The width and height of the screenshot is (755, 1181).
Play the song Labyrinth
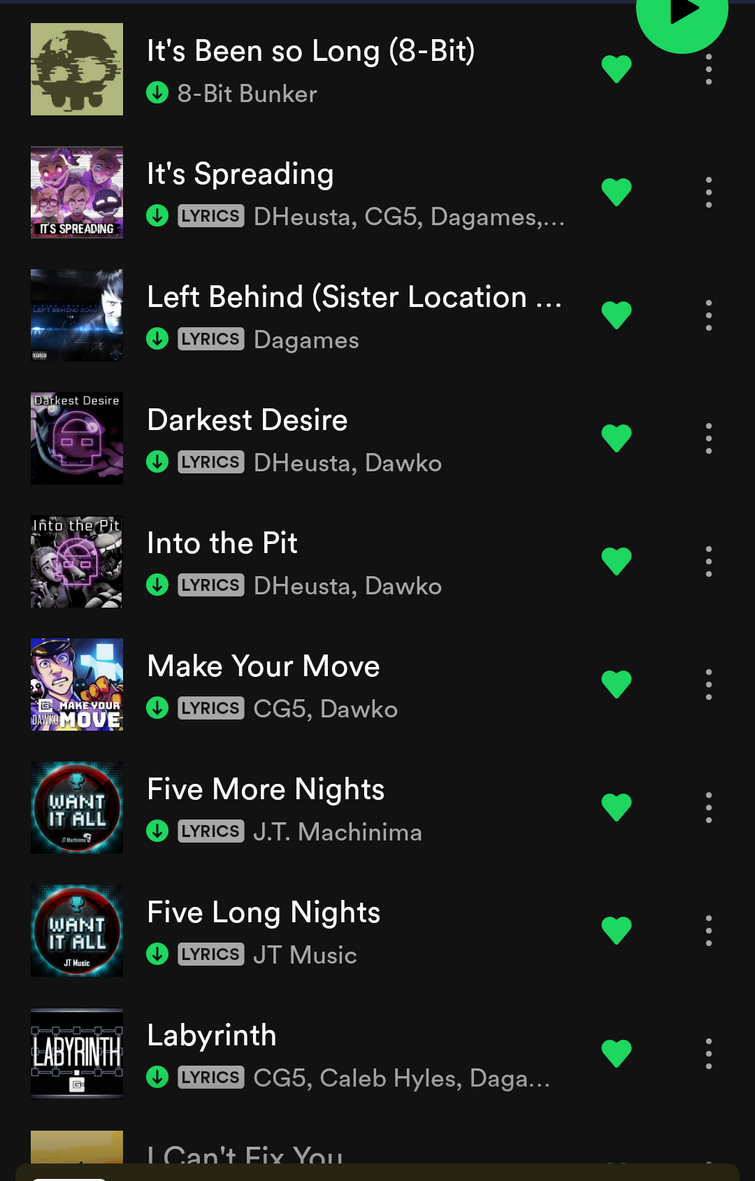(x=211, y=1036)
